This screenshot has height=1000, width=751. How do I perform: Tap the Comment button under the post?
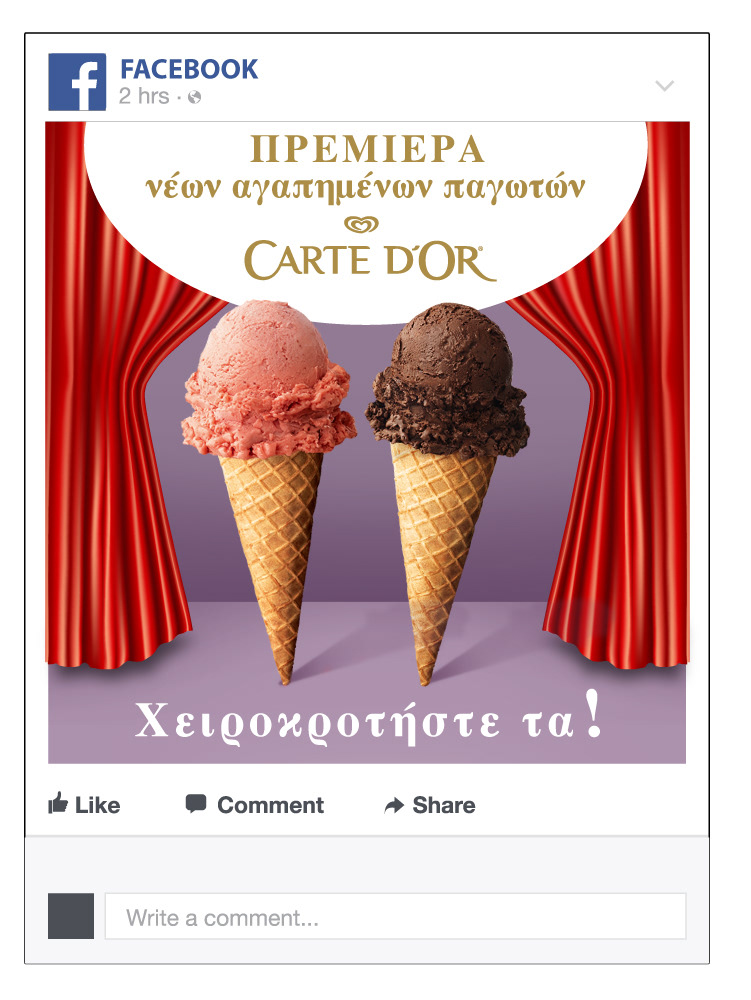point(255,805)
